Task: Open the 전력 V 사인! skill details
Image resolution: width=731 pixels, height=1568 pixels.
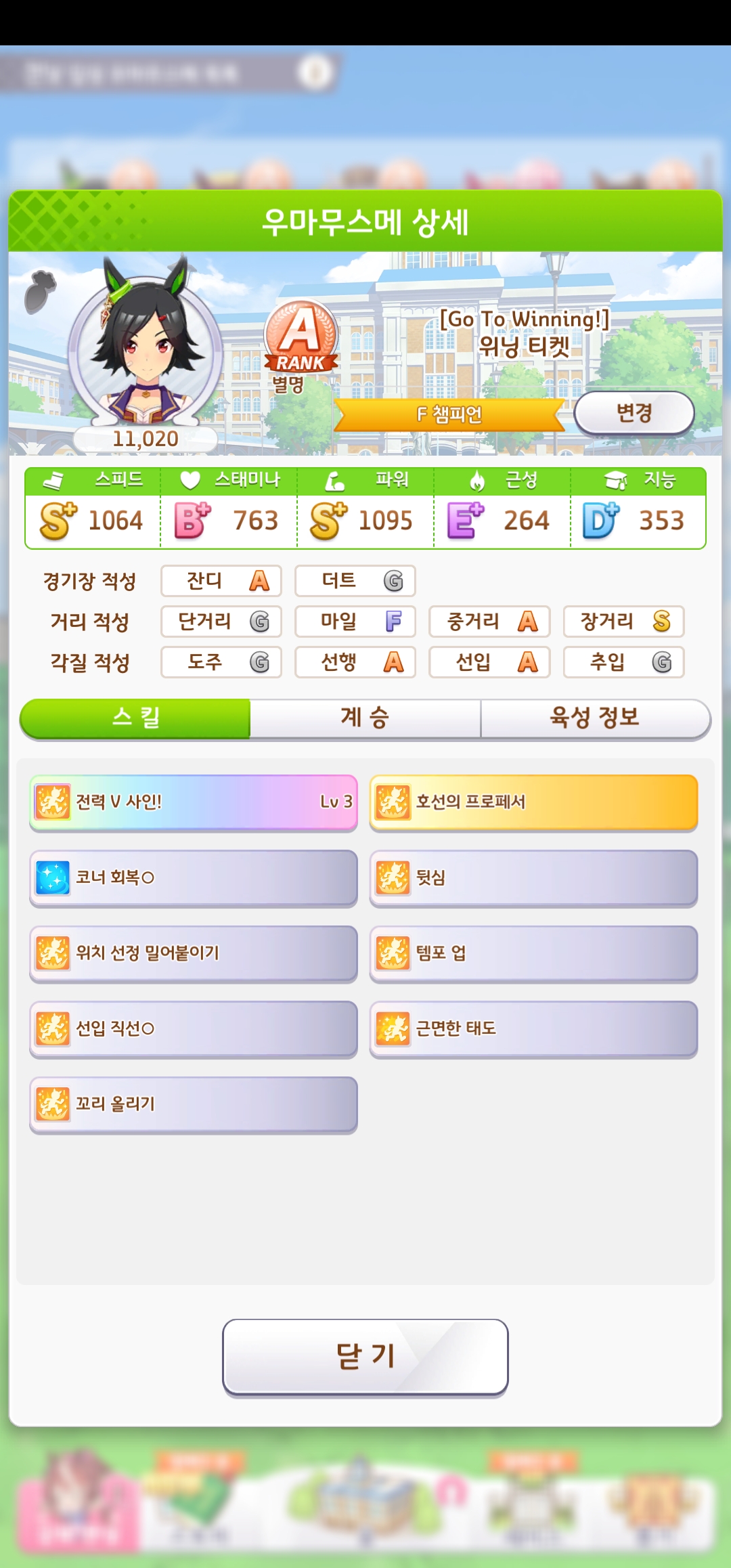Action: click(194, 802)
